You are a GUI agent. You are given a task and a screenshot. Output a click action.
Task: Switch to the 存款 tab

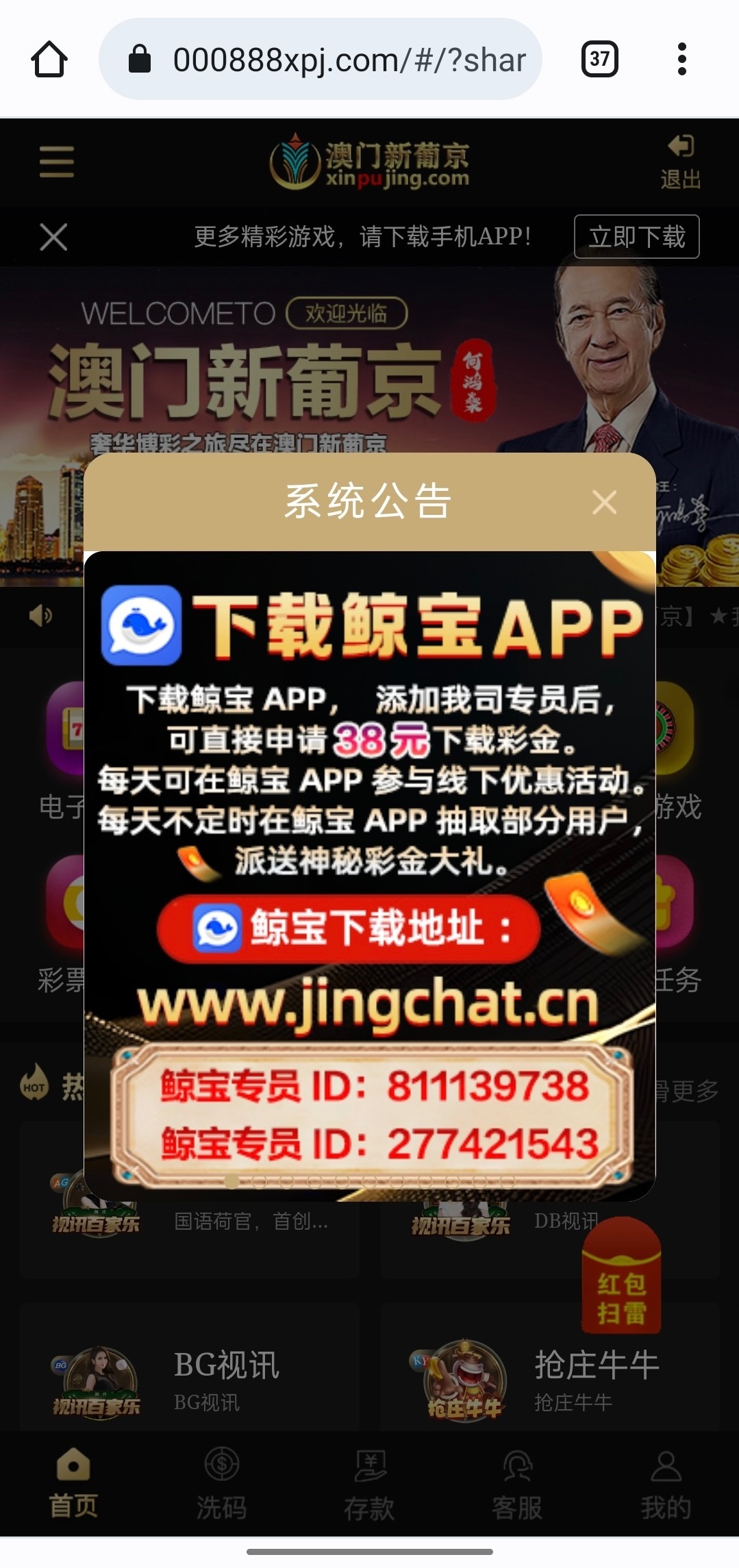pyautogui.click(x=369, y=1481)
